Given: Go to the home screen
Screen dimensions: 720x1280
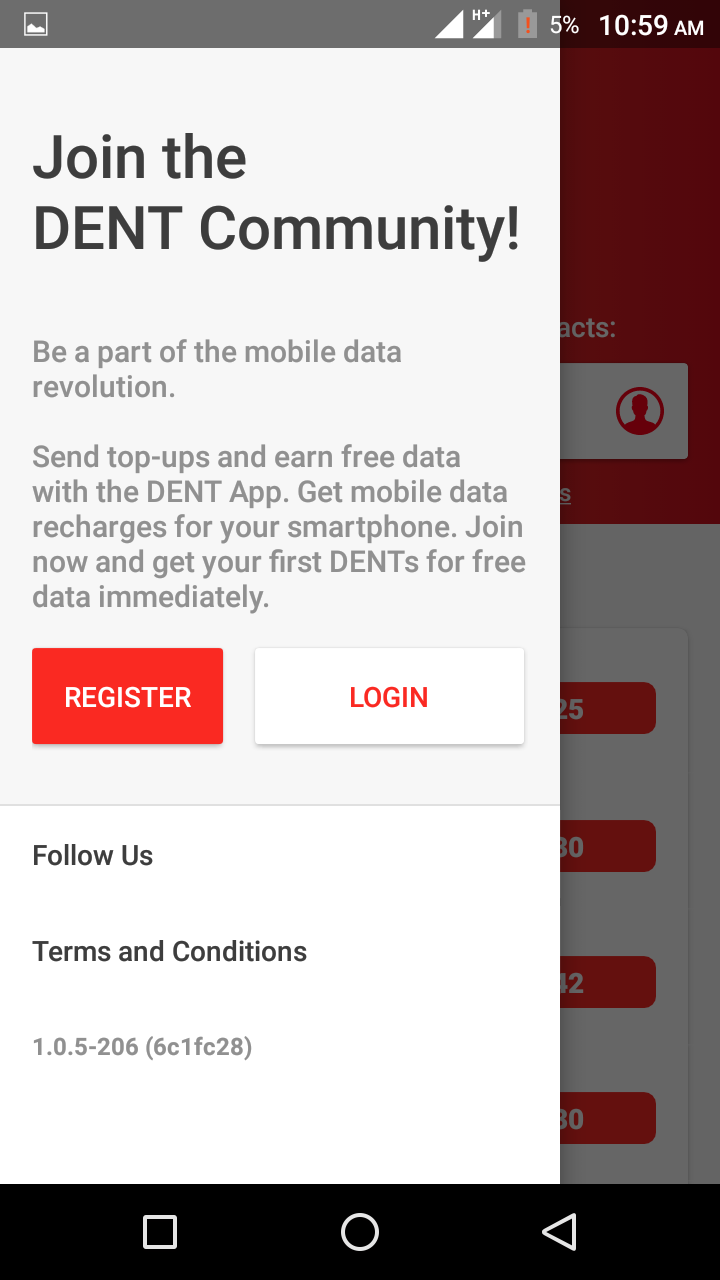Looking at the screenshot, I should click(x=360, y=1232).
